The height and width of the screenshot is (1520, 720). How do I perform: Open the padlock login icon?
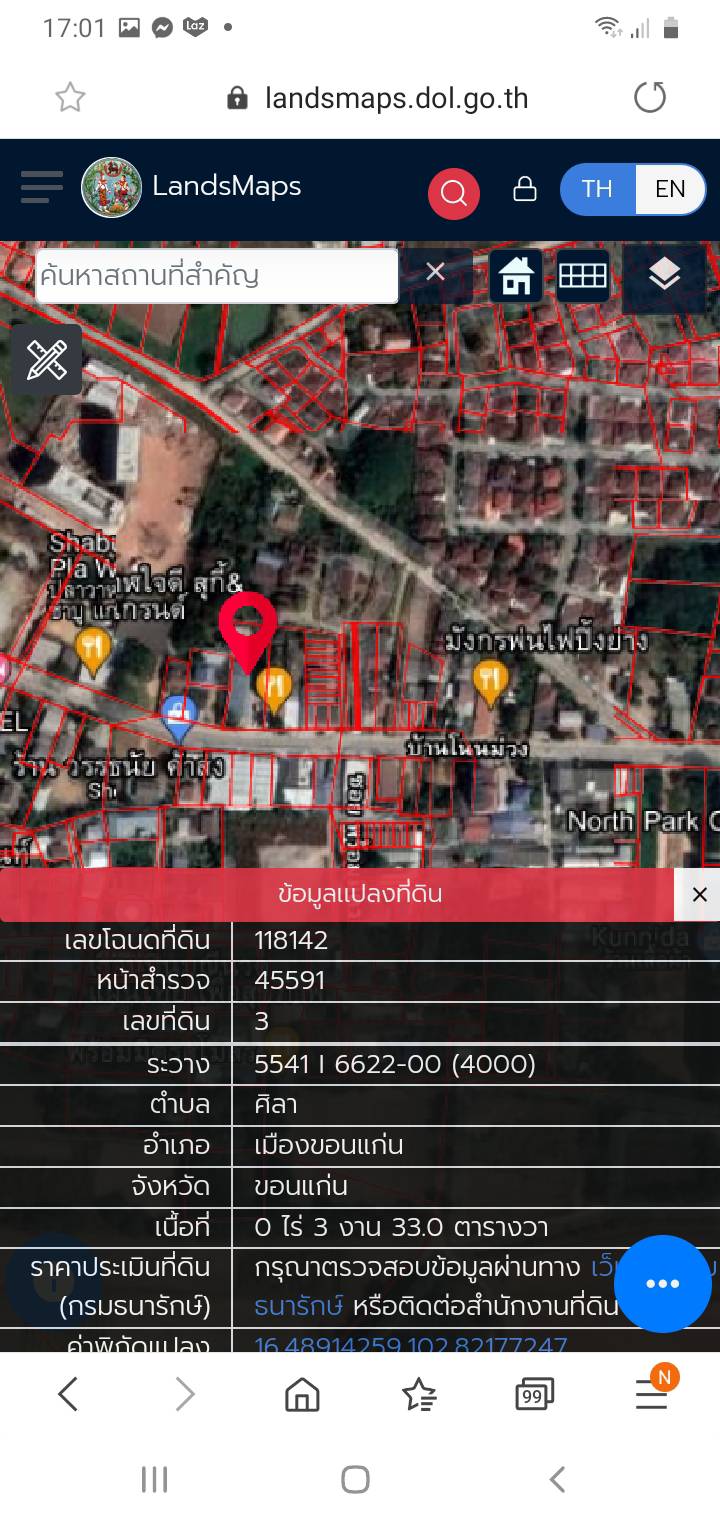pyautogui.click(x=525, y=189)
